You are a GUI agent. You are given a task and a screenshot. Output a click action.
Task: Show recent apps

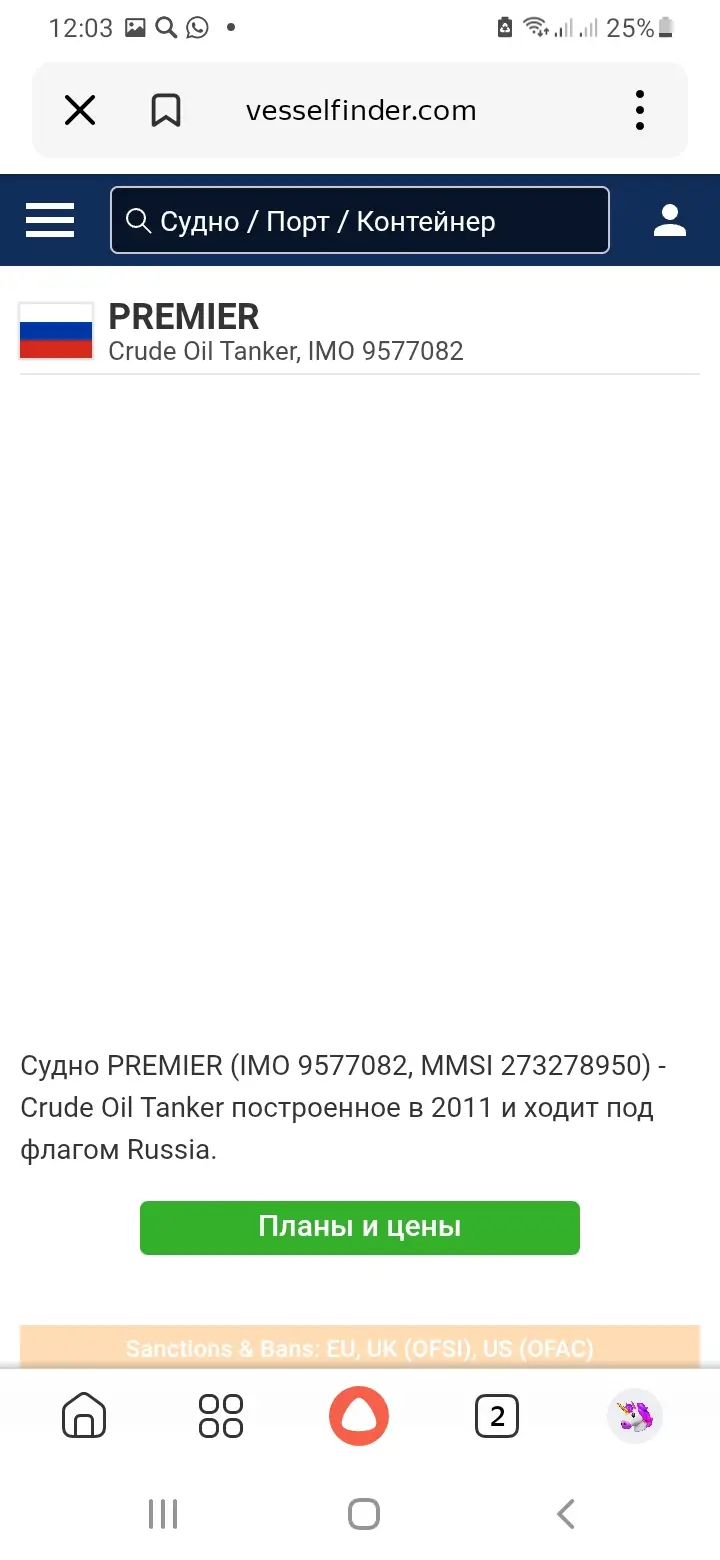[x=163, y=1514]
